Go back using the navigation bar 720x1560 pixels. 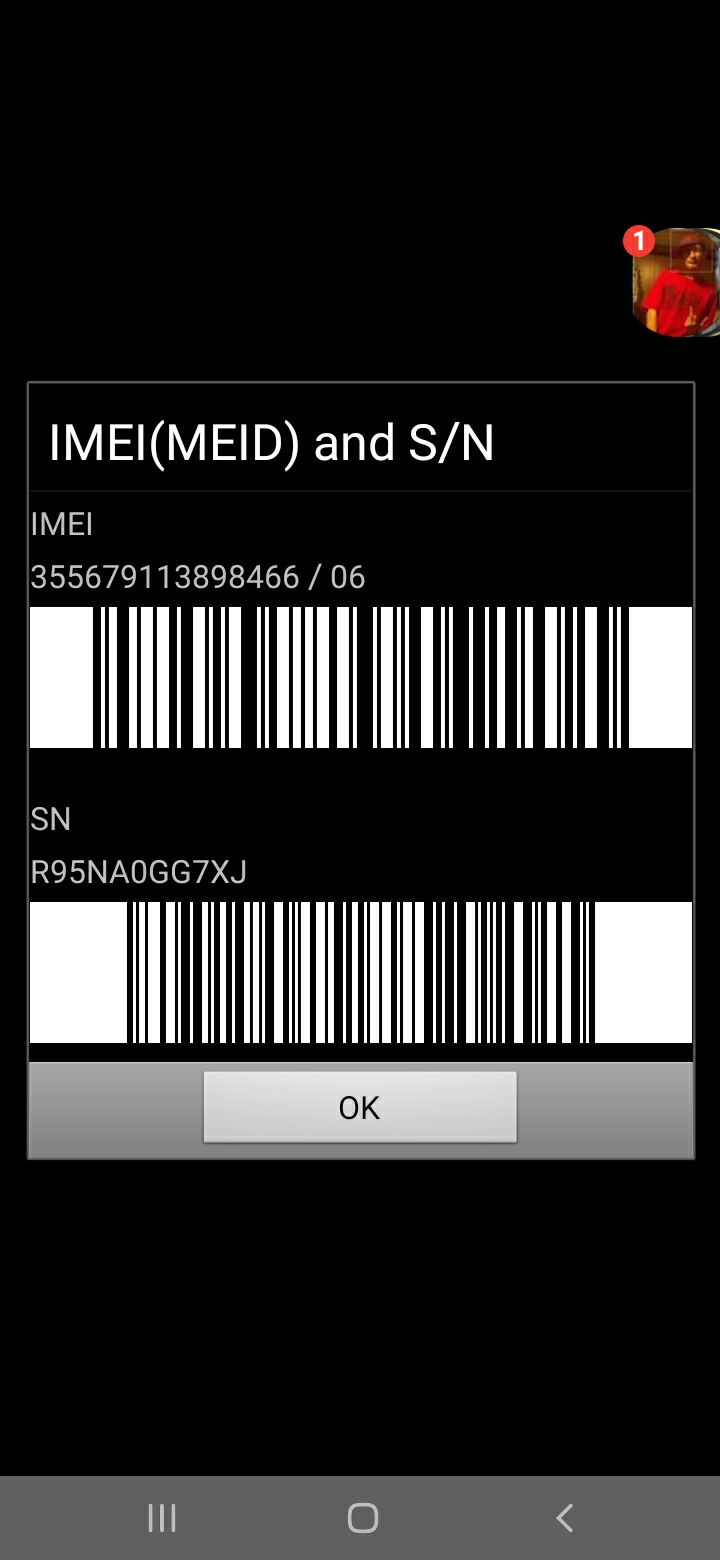564,1518
